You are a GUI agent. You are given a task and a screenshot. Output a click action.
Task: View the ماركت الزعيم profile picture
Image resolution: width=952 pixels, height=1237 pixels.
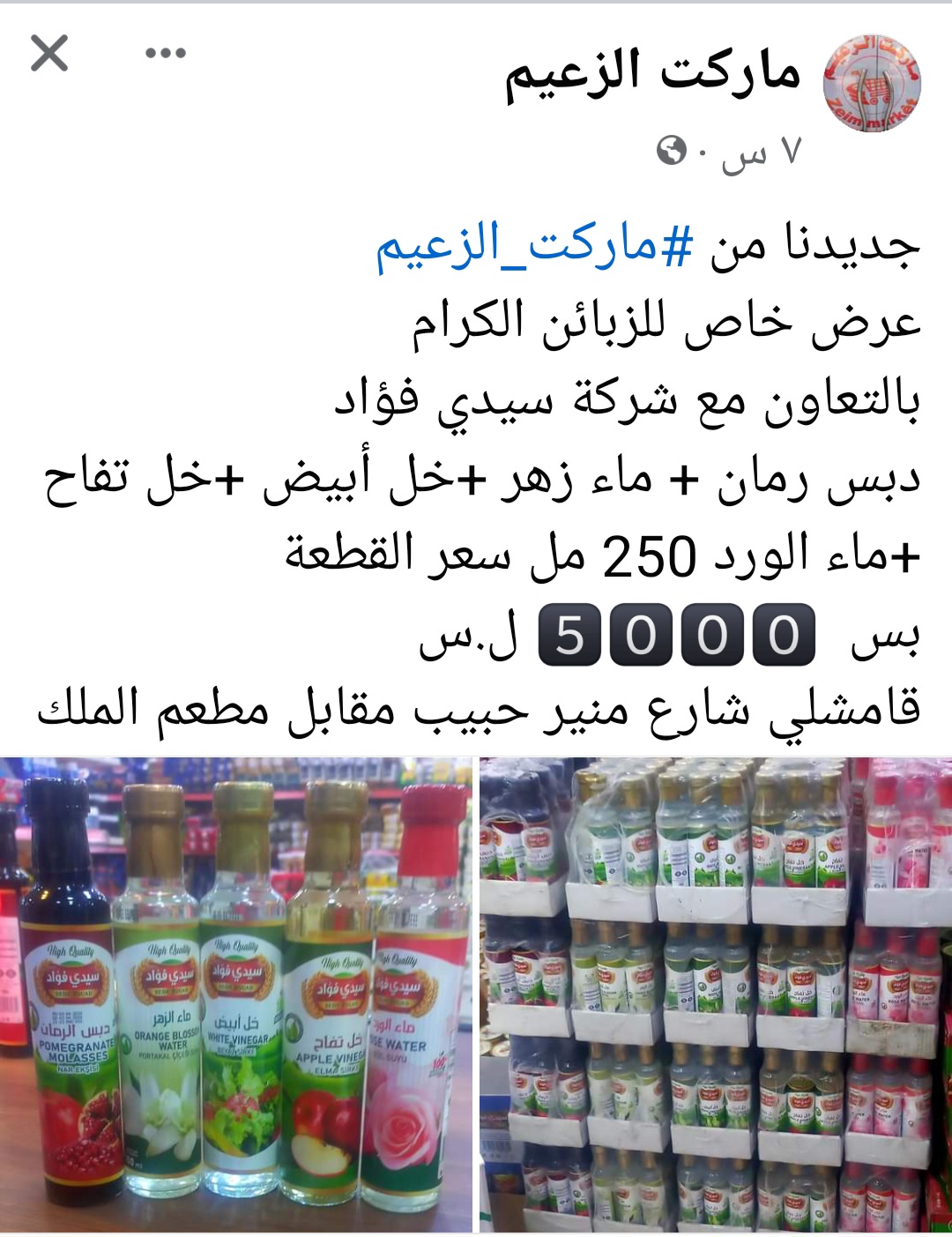click(871, 84)
